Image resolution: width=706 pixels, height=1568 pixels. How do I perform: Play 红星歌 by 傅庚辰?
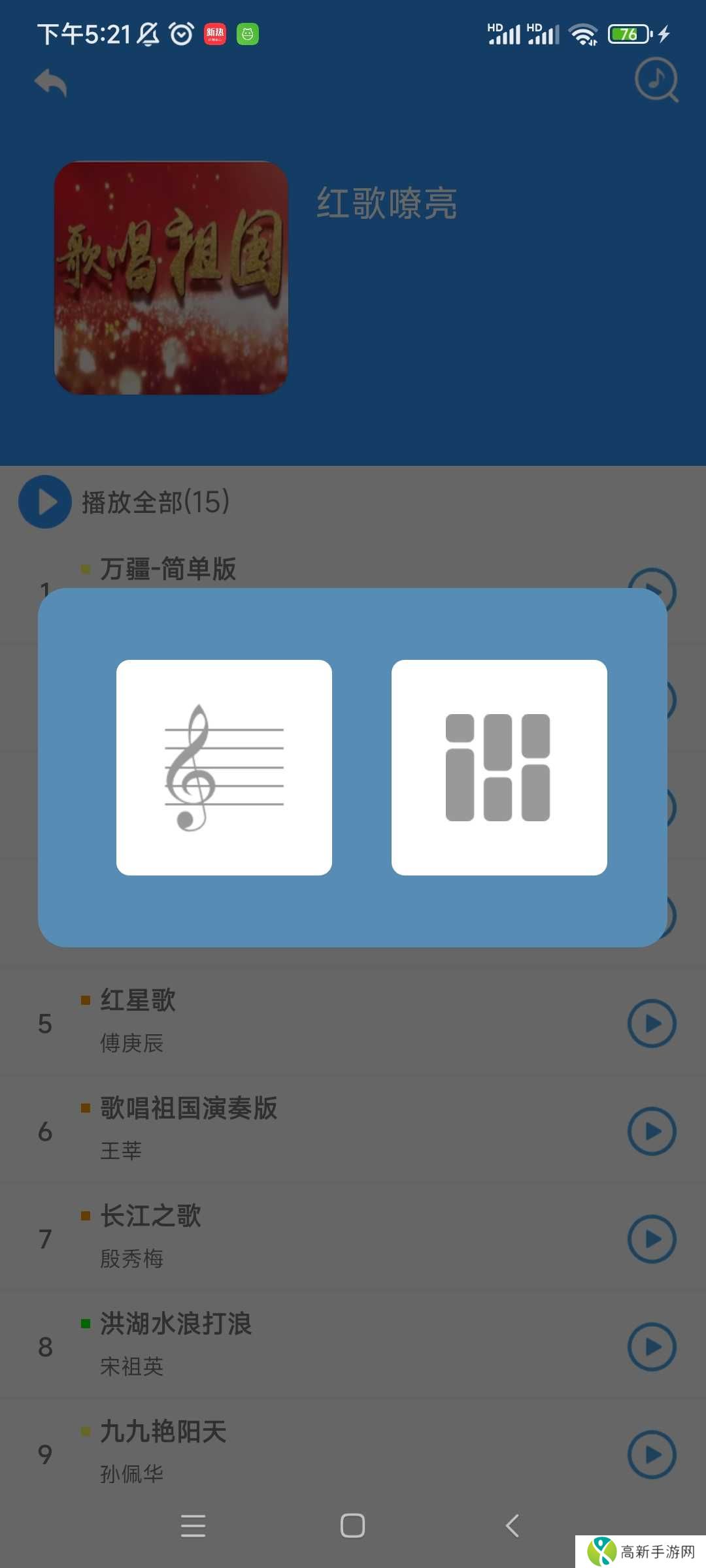point(651,1023)
